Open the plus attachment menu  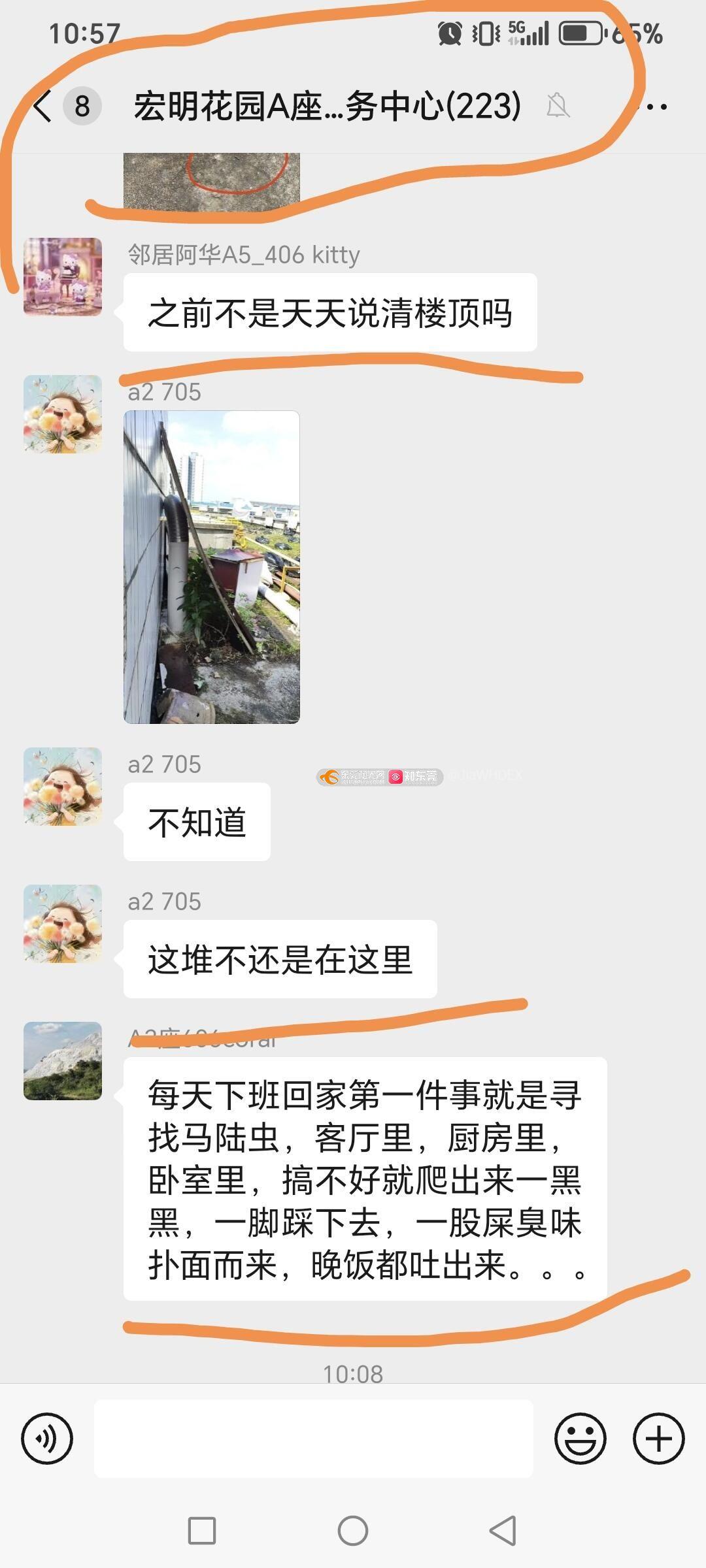pos(658,1438)
